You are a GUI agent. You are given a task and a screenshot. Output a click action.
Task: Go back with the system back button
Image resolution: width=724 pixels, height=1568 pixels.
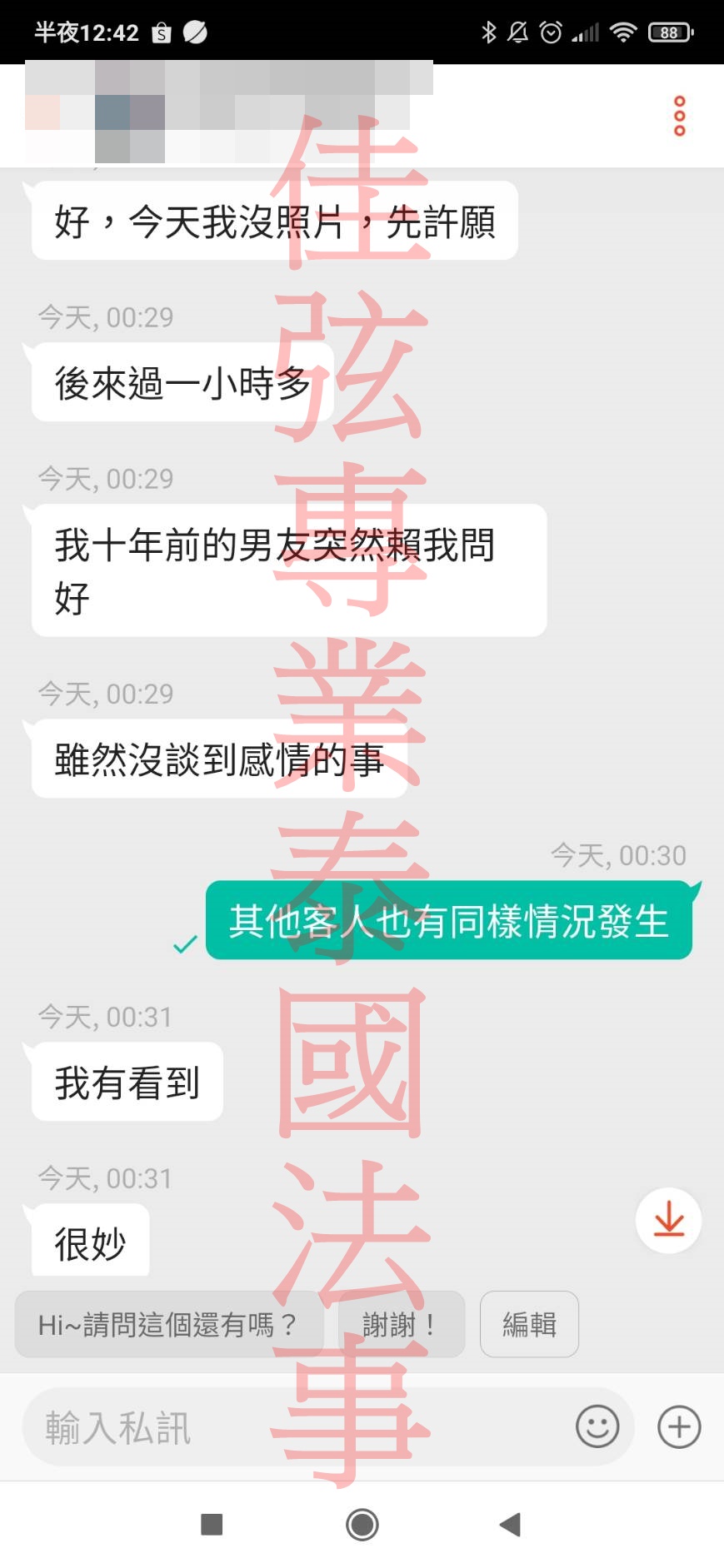510,1525
